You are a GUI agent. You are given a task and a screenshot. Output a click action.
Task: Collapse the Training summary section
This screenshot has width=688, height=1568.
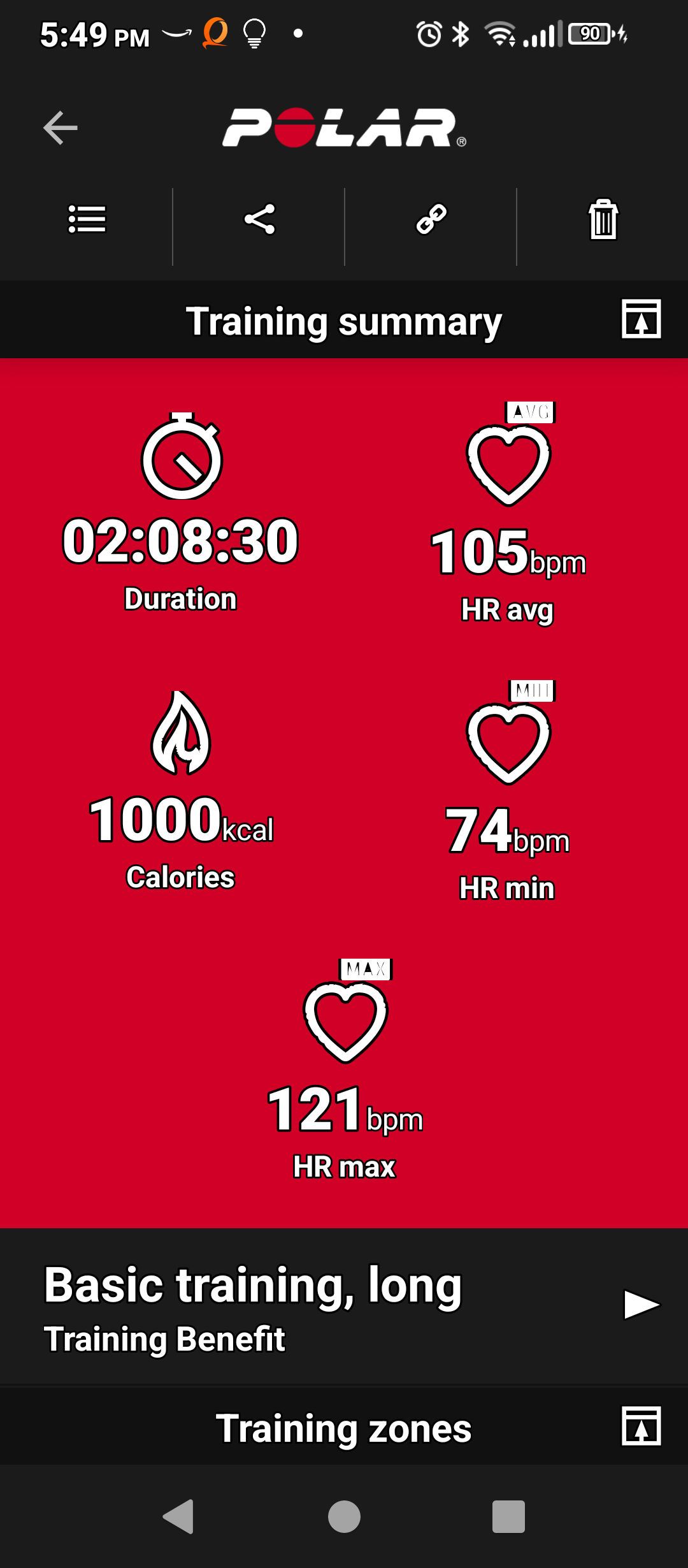click(x=641, y=319)
